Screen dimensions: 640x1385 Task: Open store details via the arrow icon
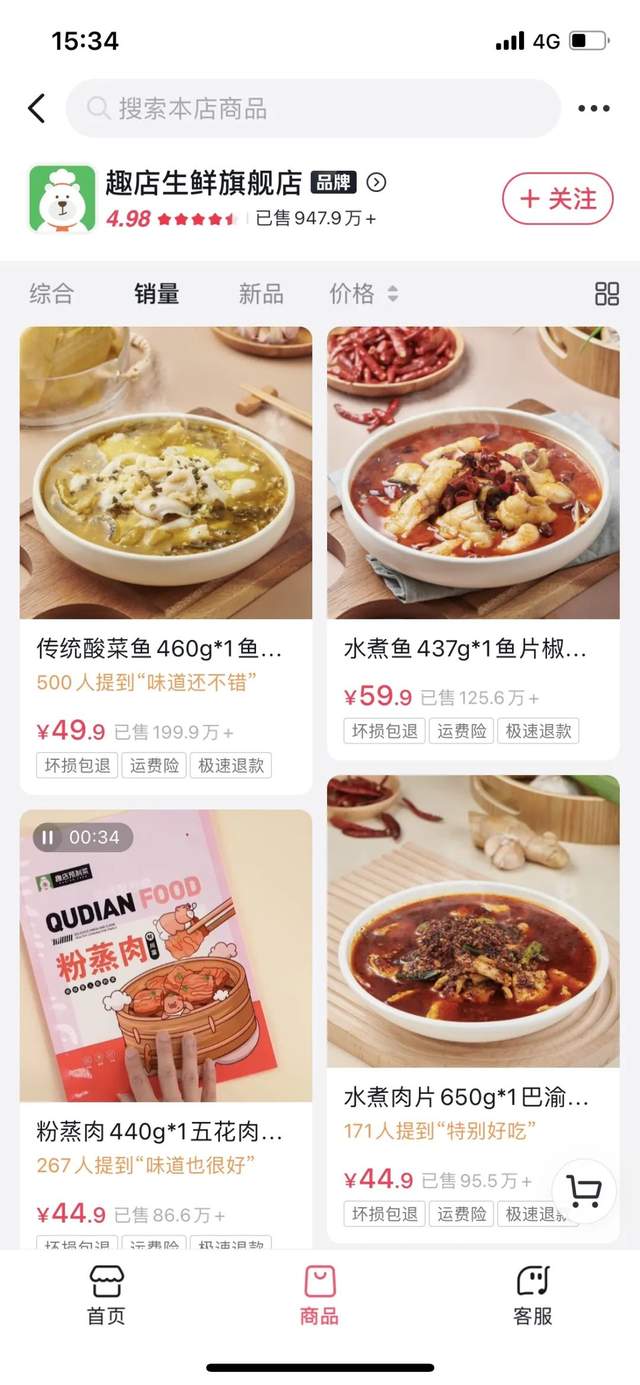coord(376,182)
